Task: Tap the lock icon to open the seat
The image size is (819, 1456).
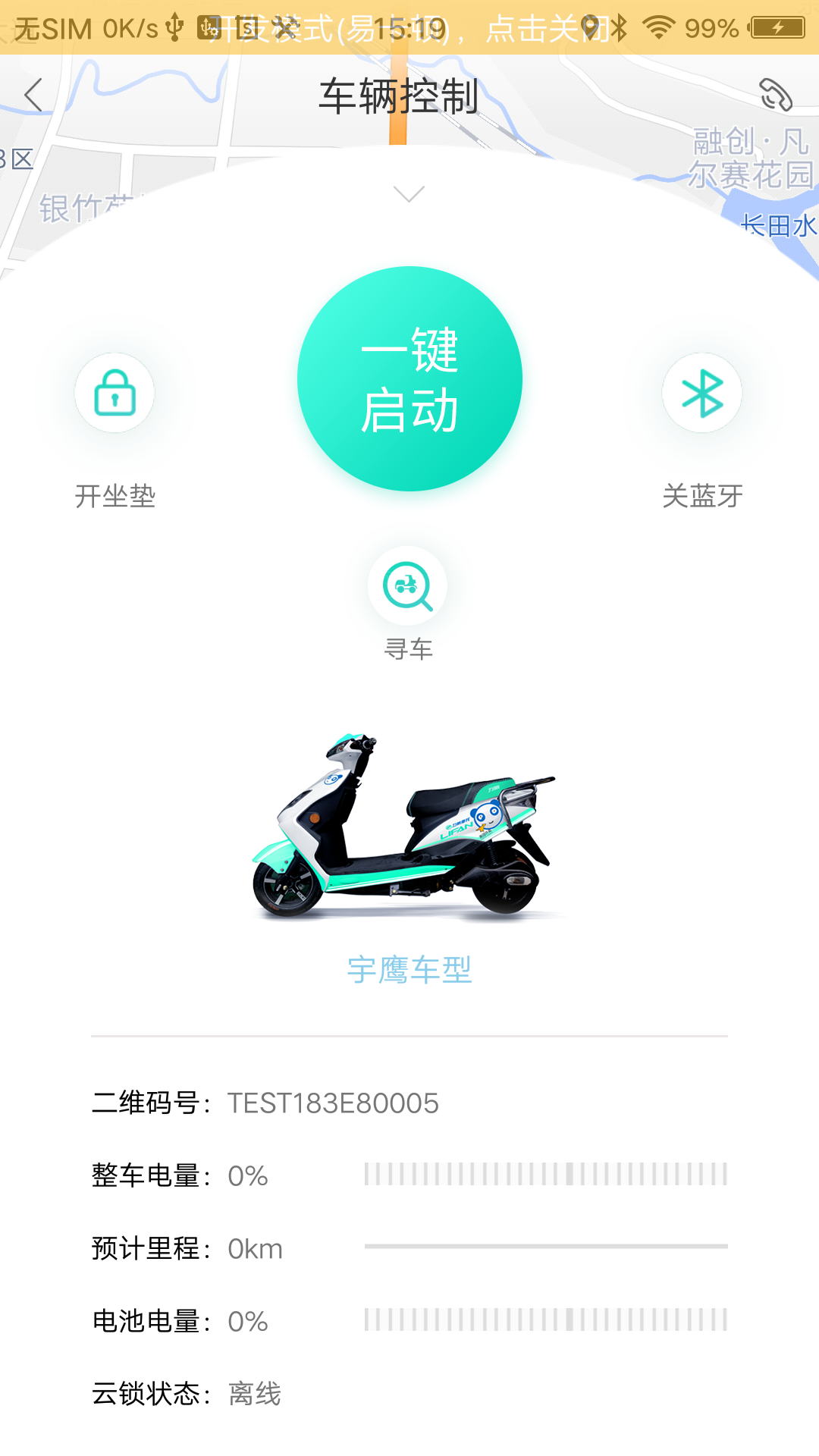Action: click(115, 393)
